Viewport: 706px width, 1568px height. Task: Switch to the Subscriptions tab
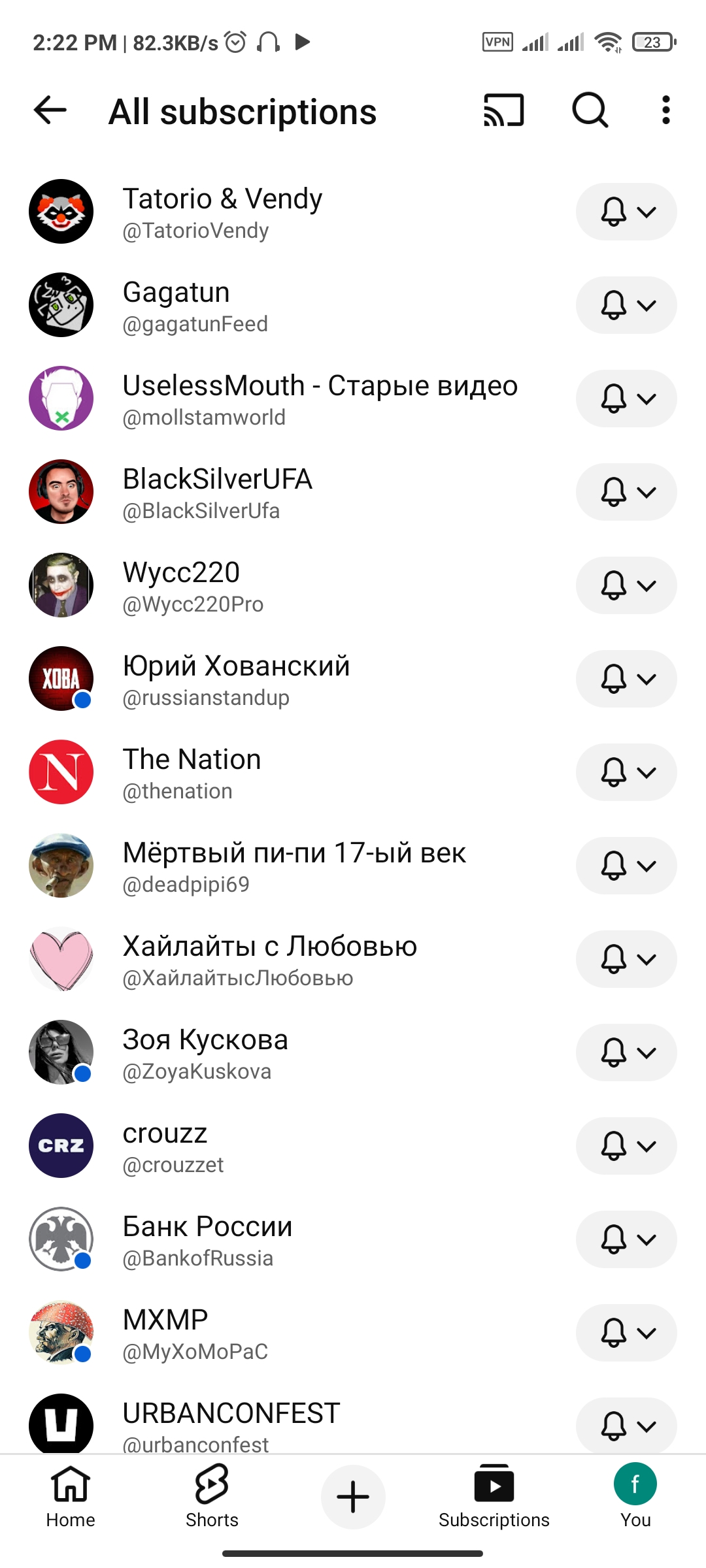494,1496
